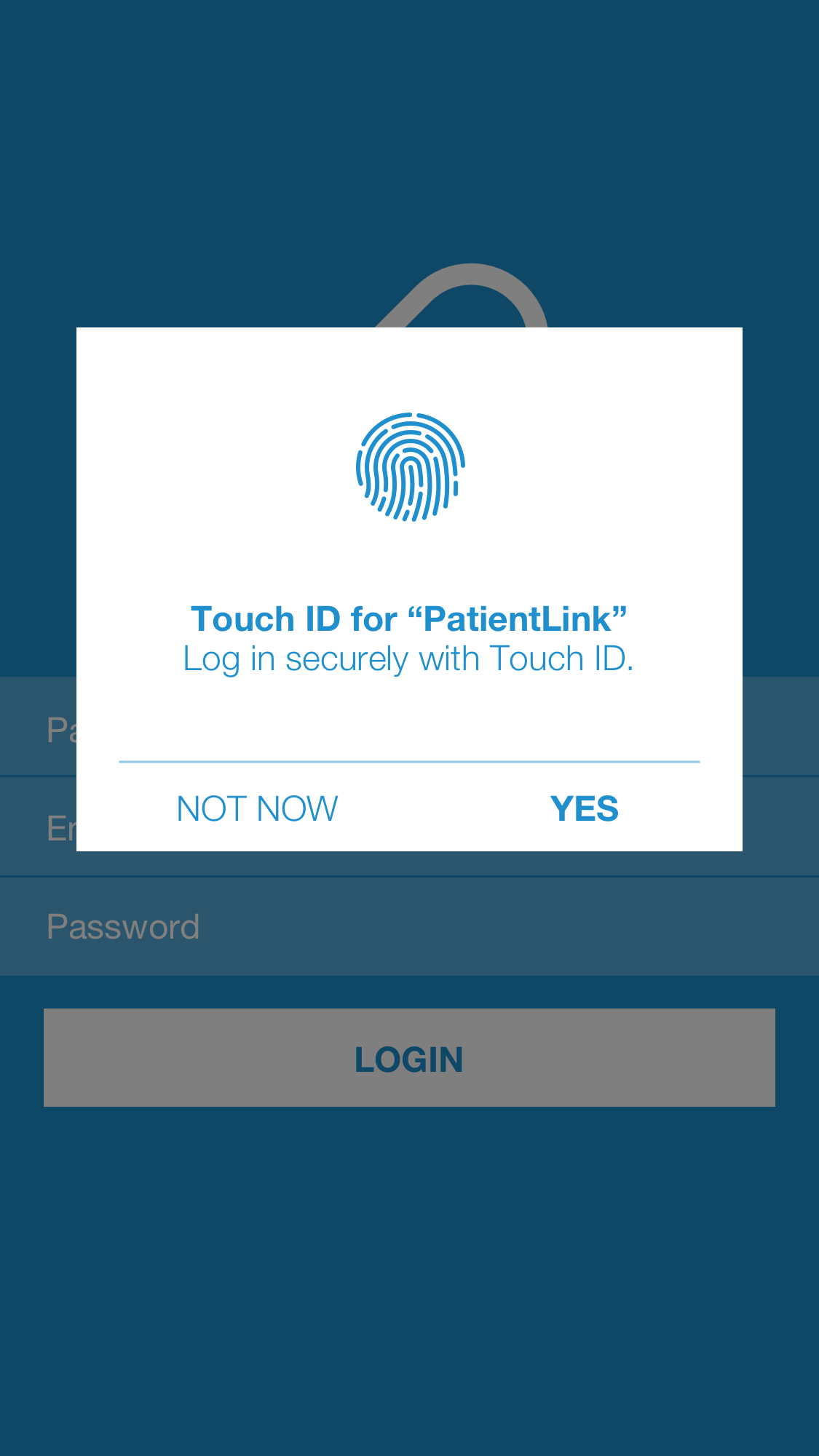Screen dimensions: 819x1456
Task: Tap the blue divider line above NOT NOW
Action: coord(409,762)
